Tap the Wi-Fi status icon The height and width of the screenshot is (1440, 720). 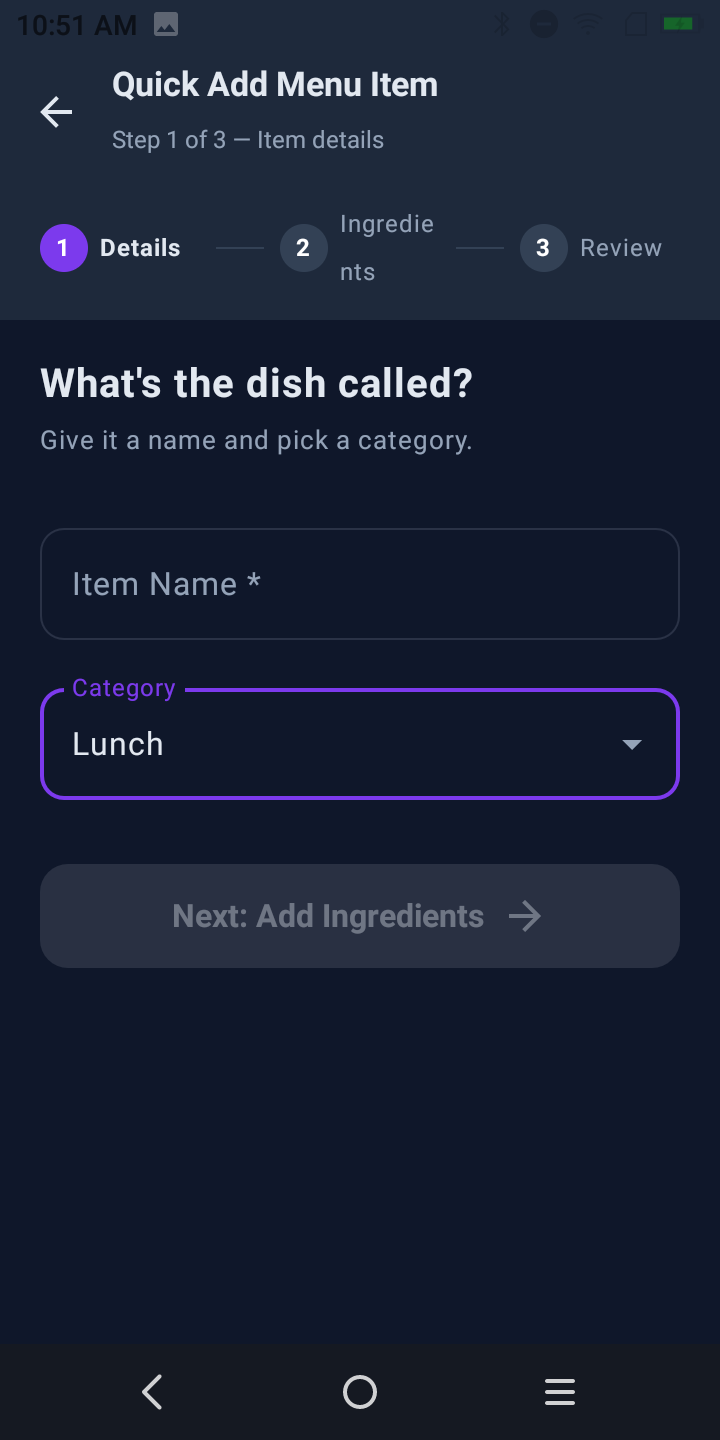[587, 24]
